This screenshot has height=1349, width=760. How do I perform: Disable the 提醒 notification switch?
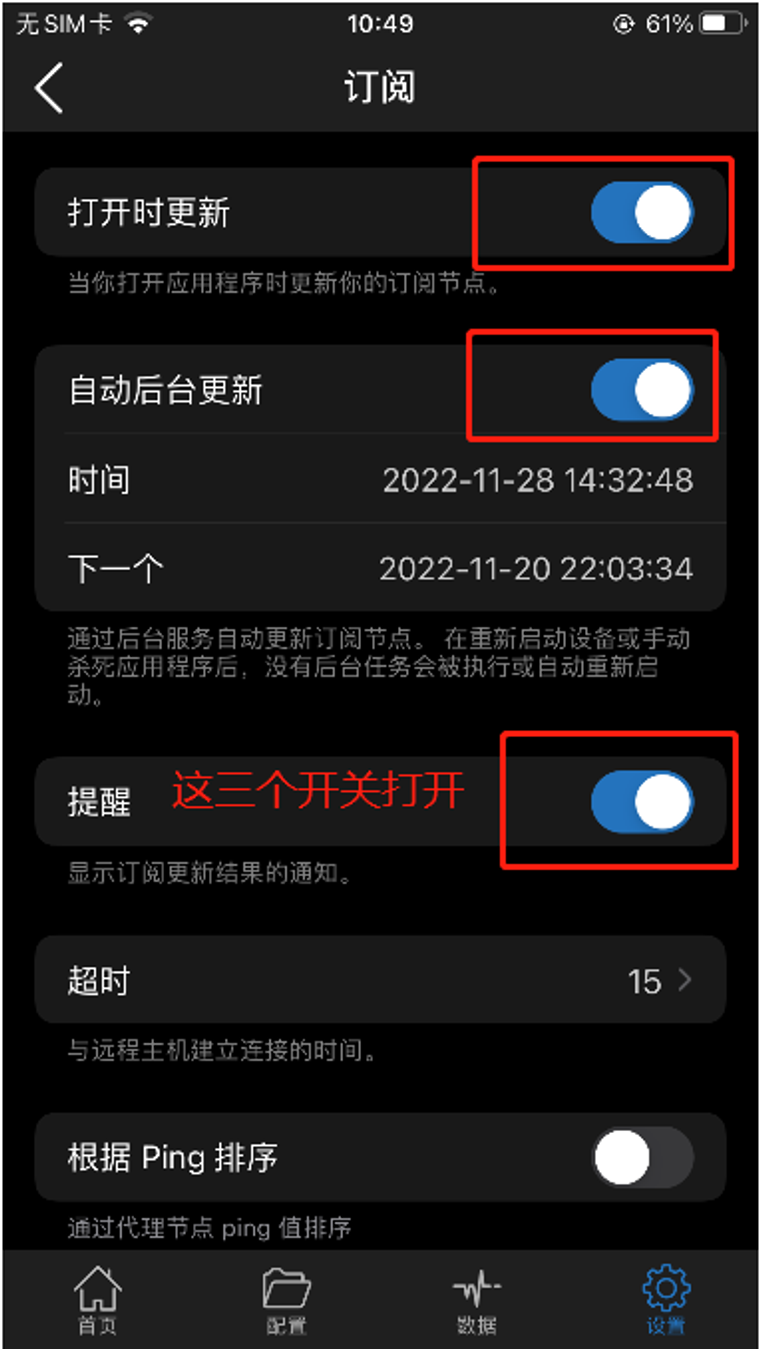coord(641,802)
